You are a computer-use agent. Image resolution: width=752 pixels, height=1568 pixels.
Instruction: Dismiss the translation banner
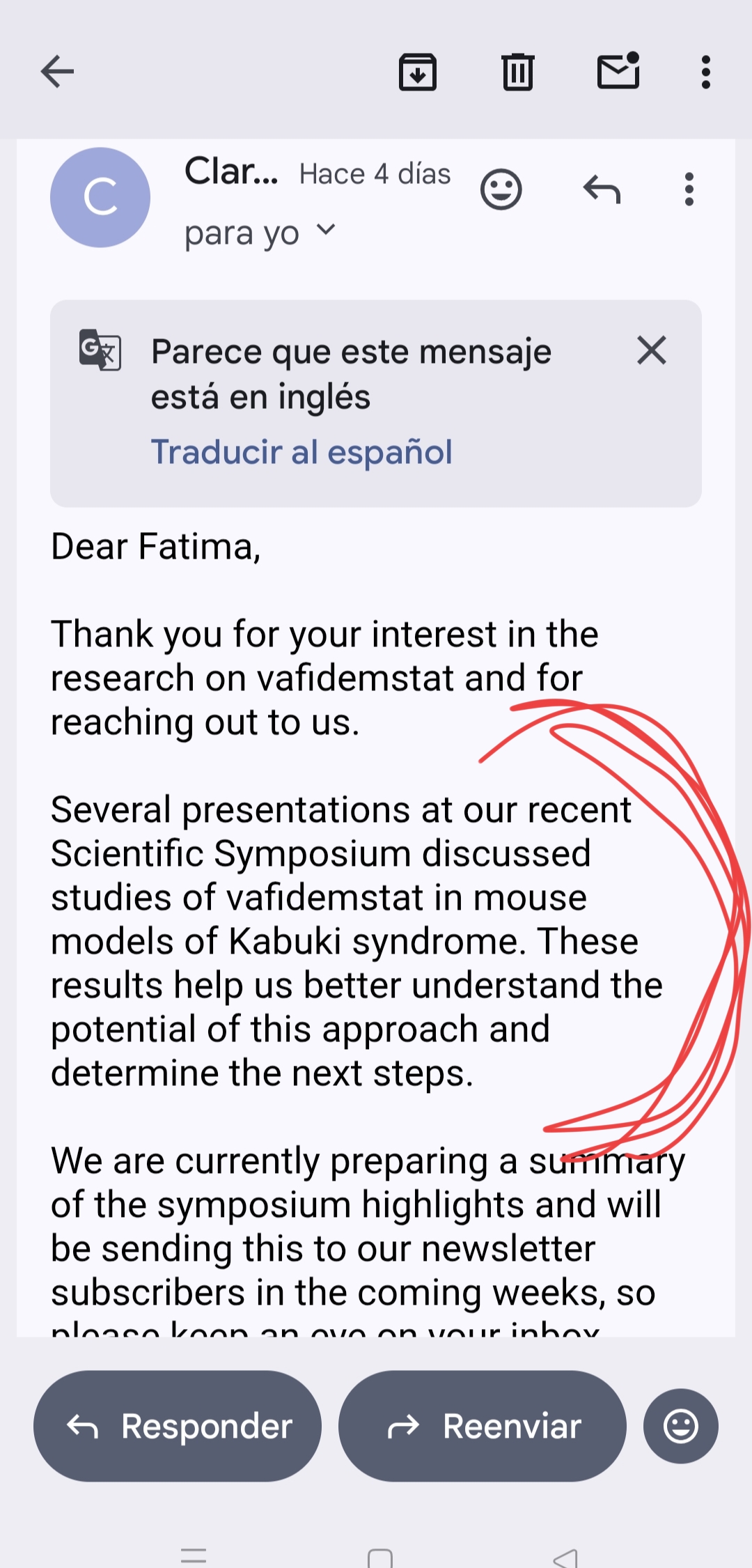(652, 350)
